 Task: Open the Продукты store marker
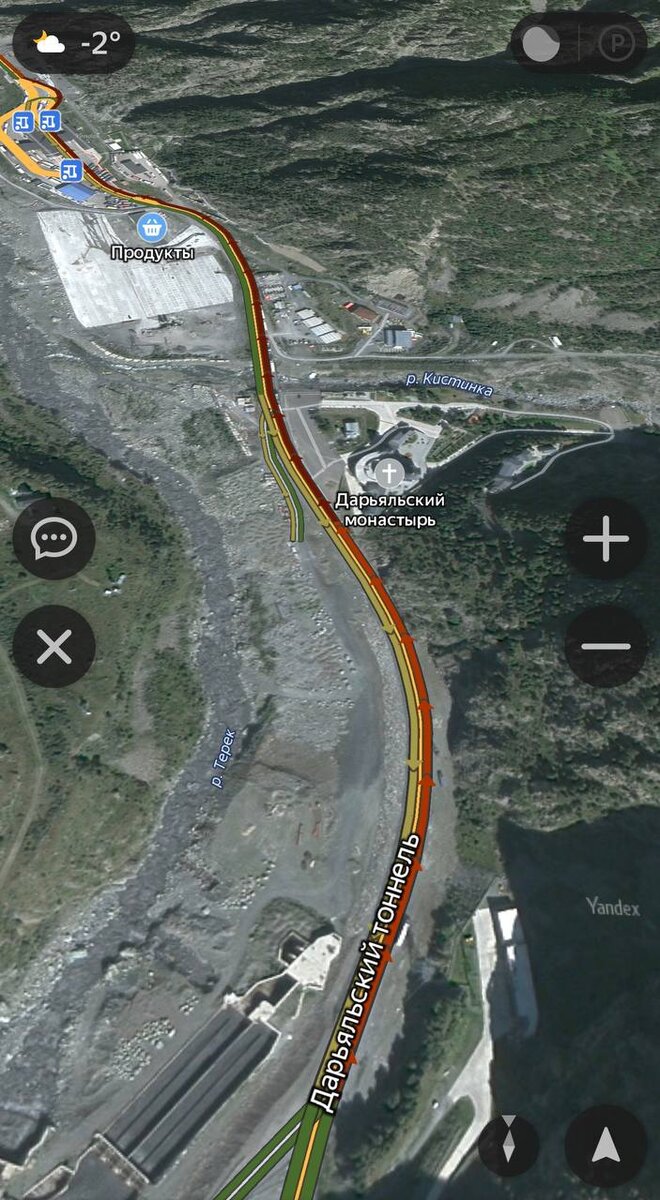coord(152,226)
